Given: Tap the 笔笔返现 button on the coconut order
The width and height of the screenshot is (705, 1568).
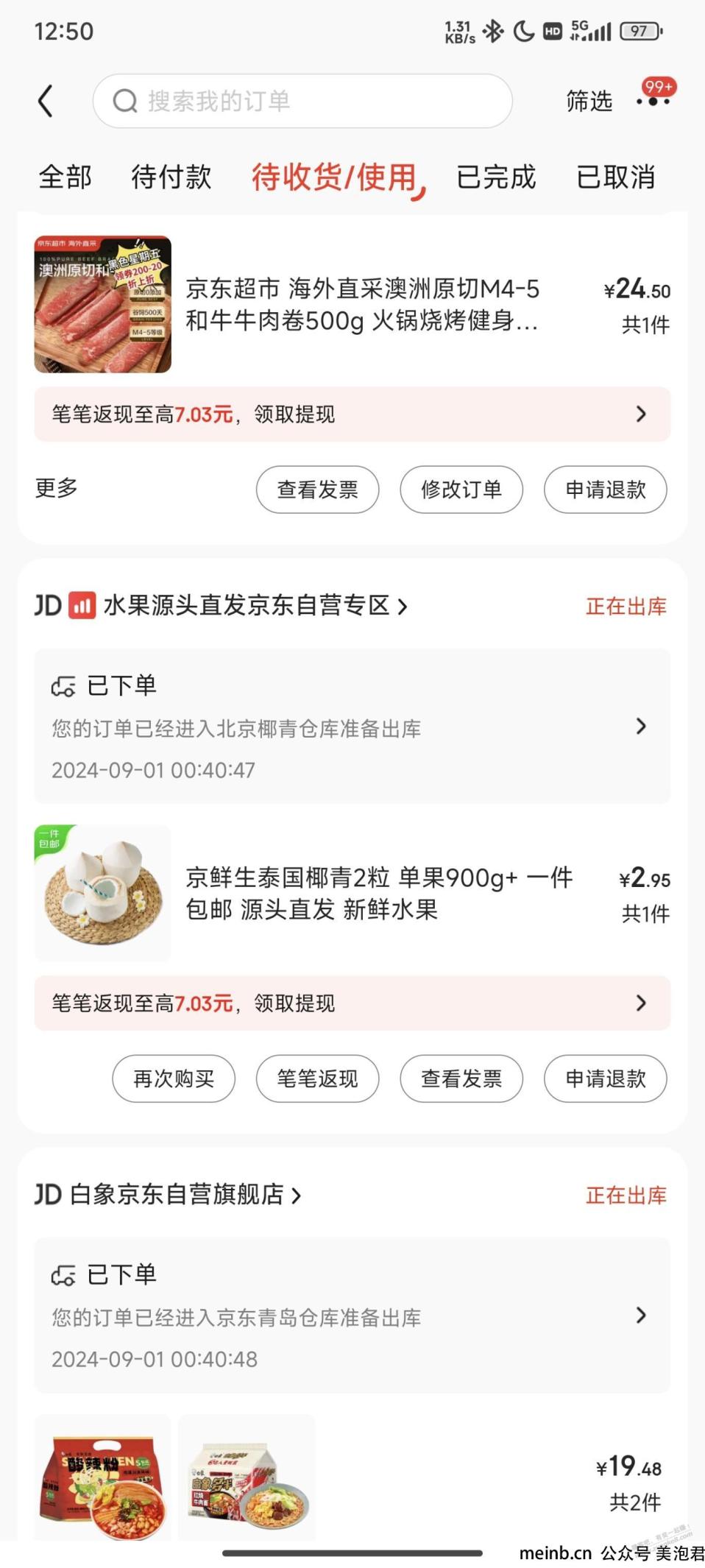Looking at the screenshot, I should pos(318,1078).
